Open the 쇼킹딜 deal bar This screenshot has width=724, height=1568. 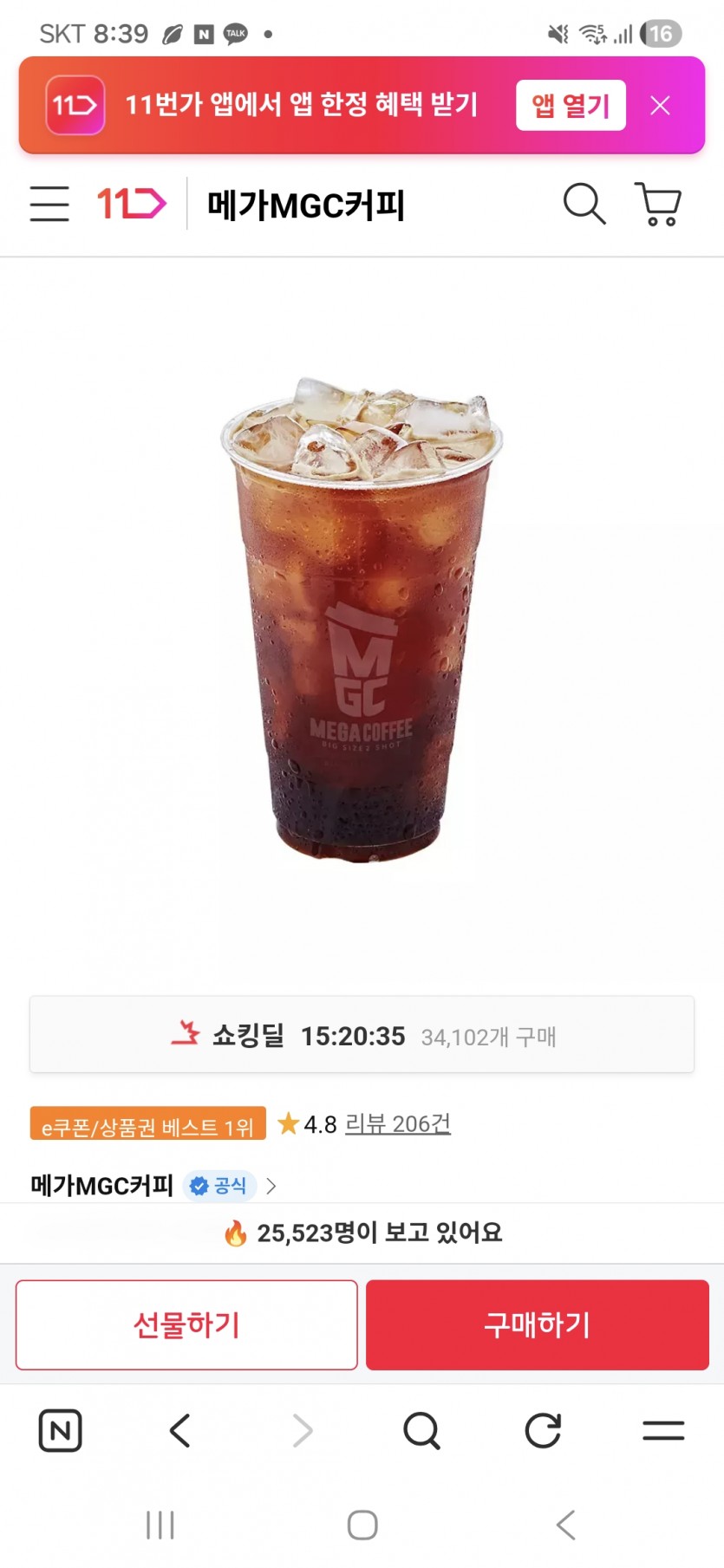pos(362,1035)
